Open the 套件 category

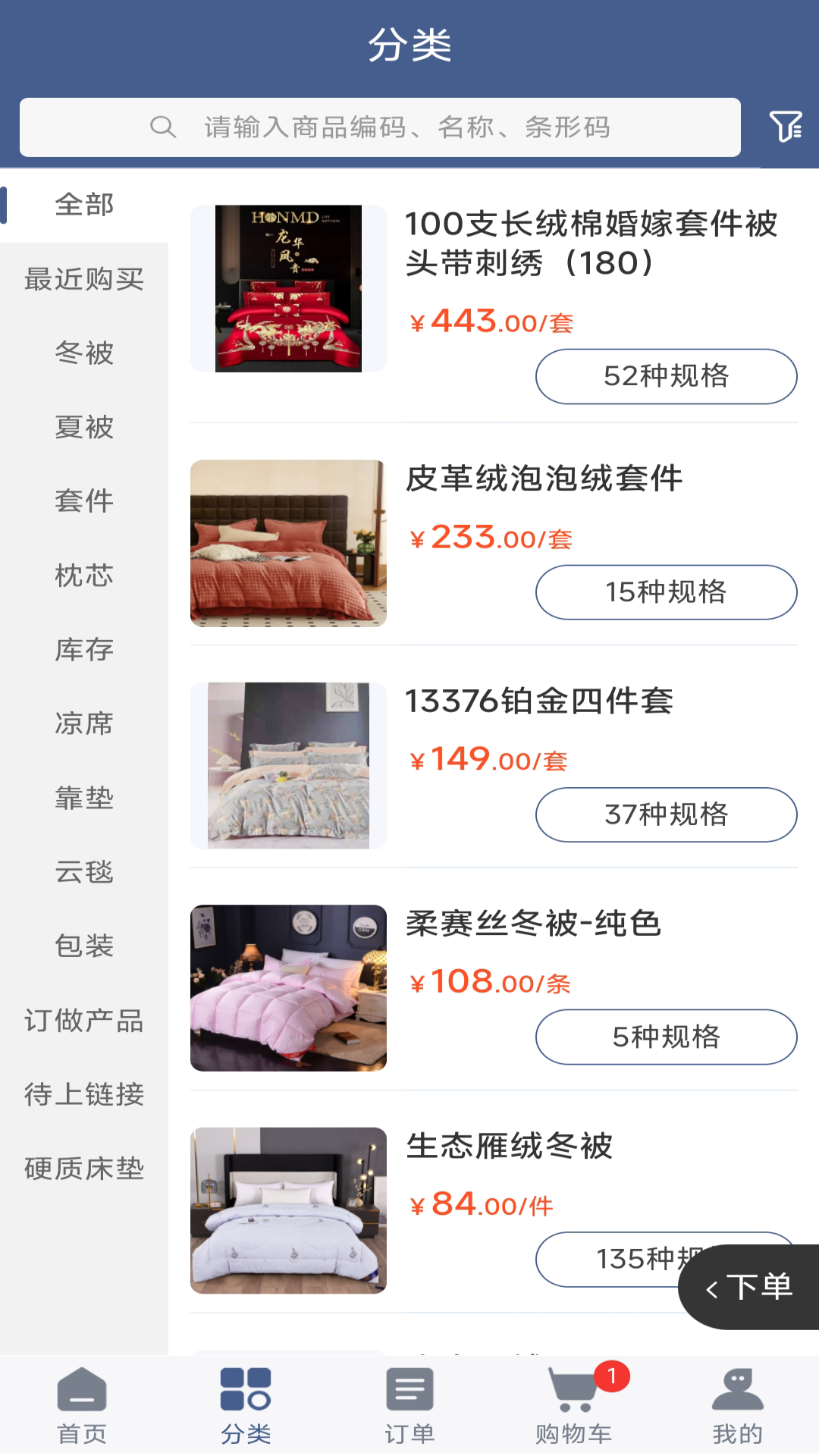[84, 501]
